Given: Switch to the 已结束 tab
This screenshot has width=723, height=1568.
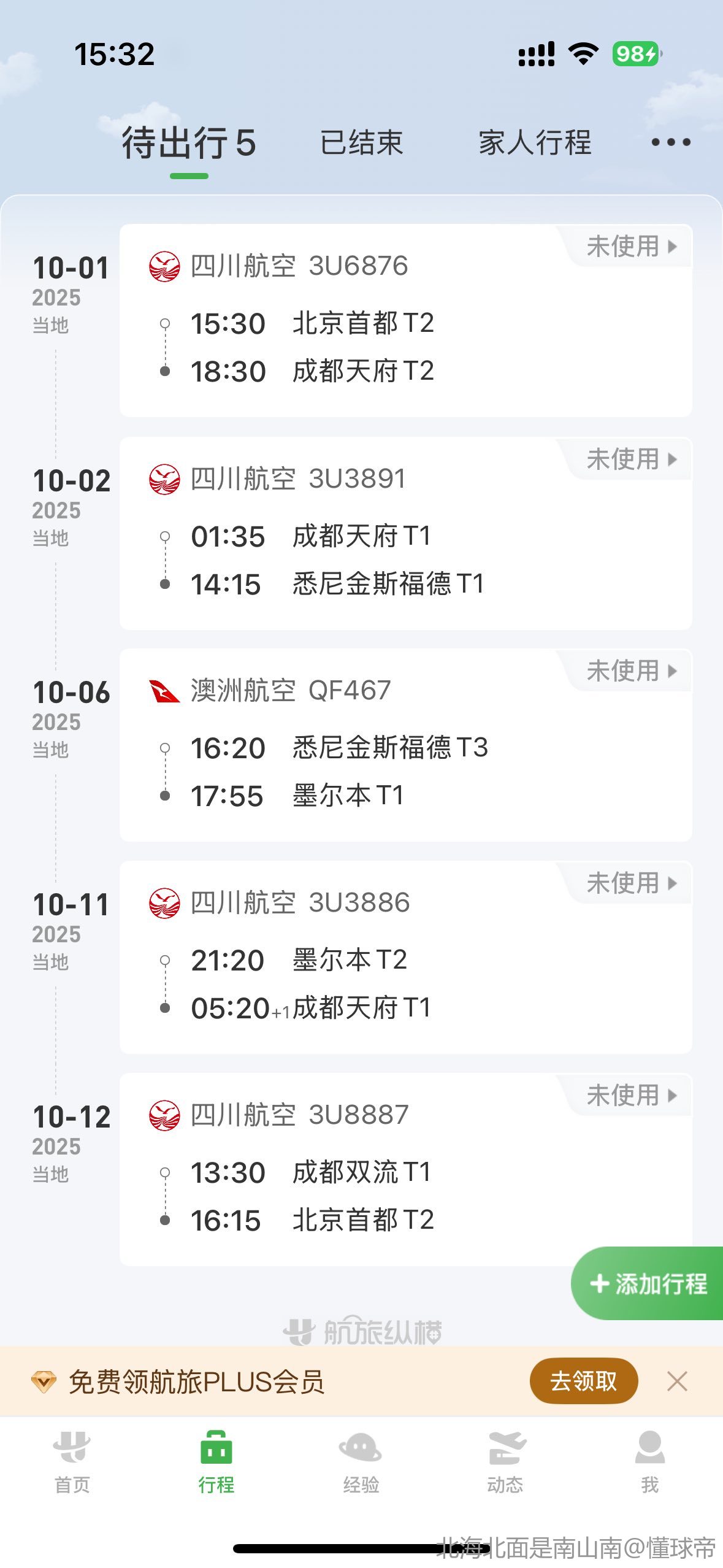Looking at the screenshot, I should 361,143.
